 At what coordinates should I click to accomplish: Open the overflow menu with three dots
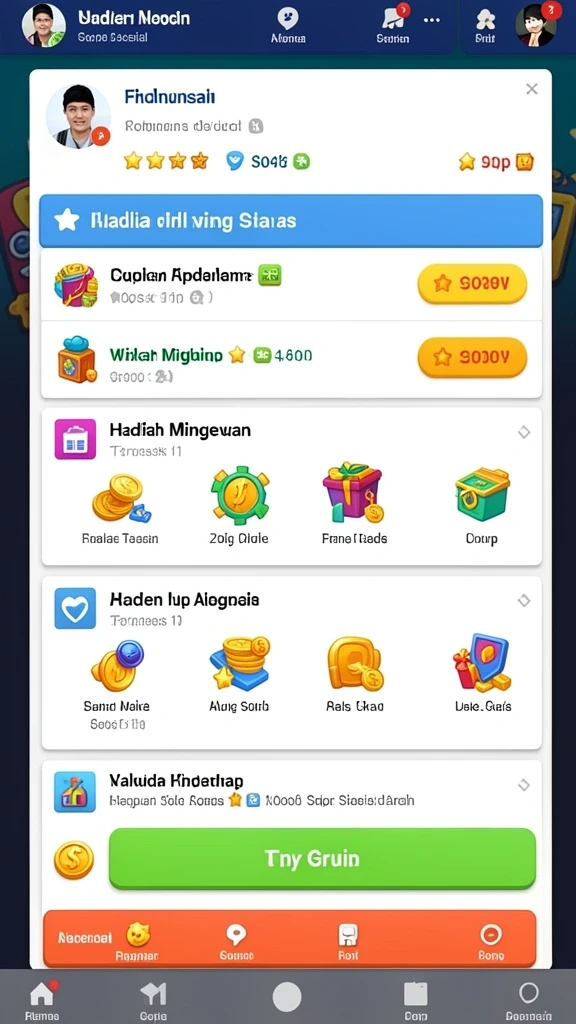tap(432, 20)
